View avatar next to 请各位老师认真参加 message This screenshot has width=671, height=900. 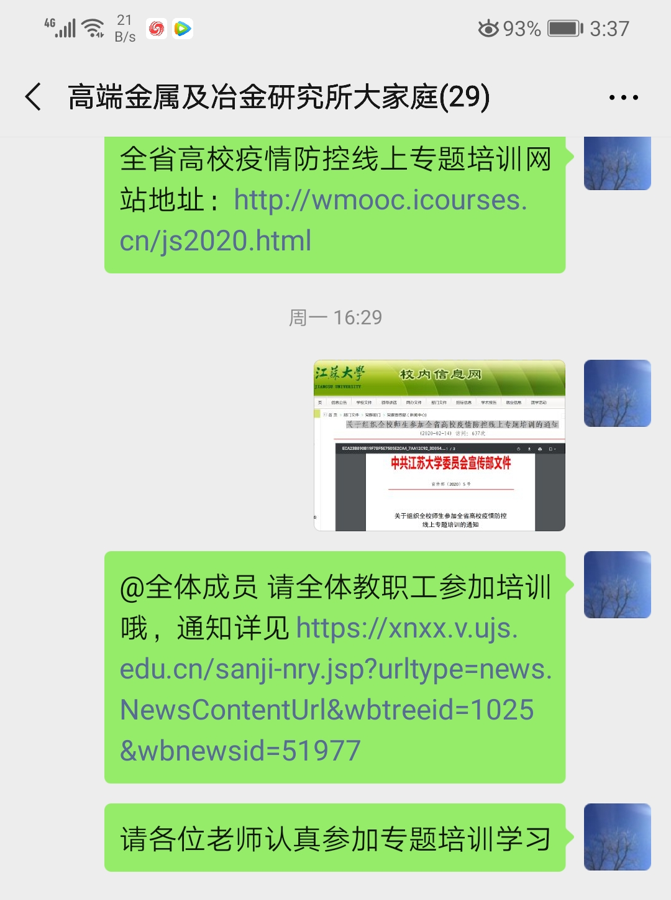pyautogui.click(x=617, y=836)
